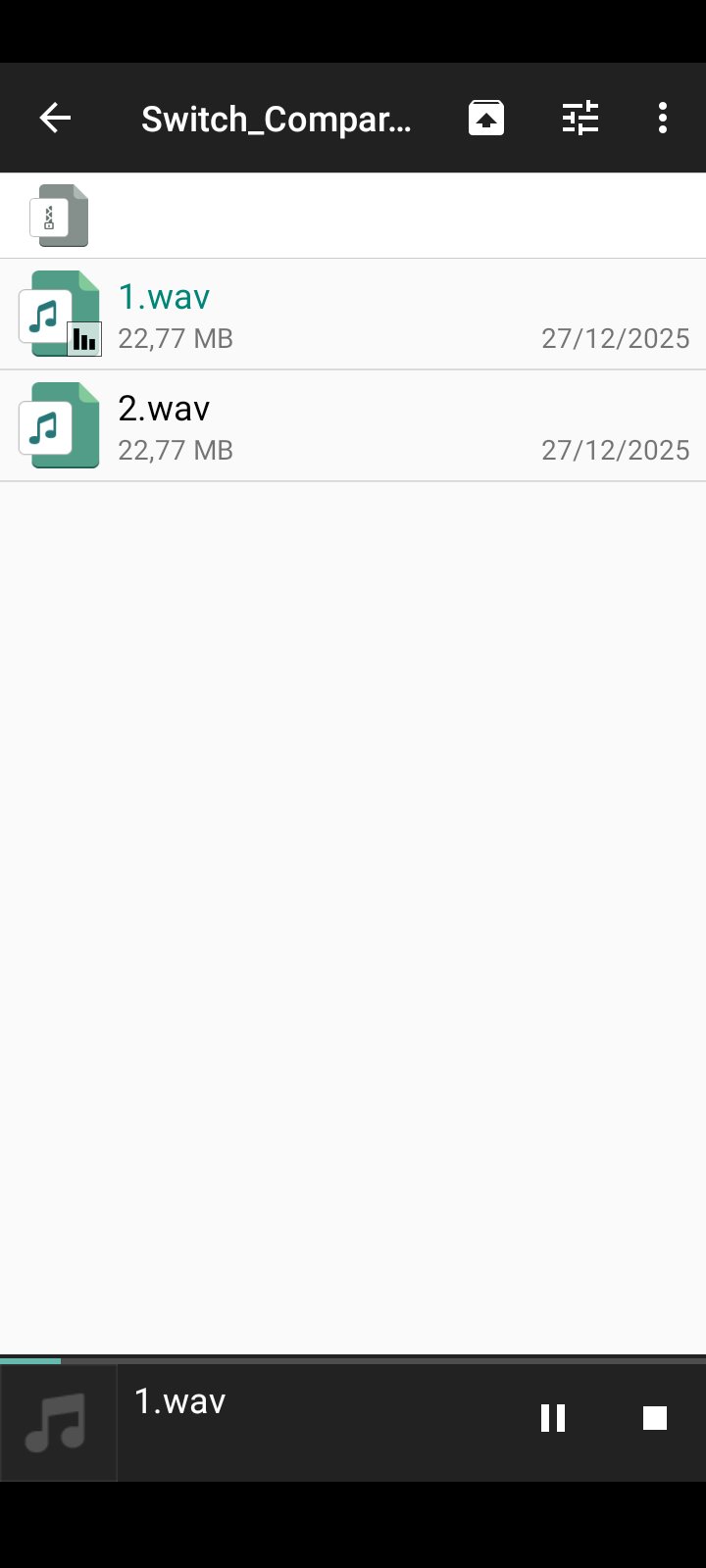Open the extract archive icon in toolbar
Screen dimensions: 706x1568
486,117
